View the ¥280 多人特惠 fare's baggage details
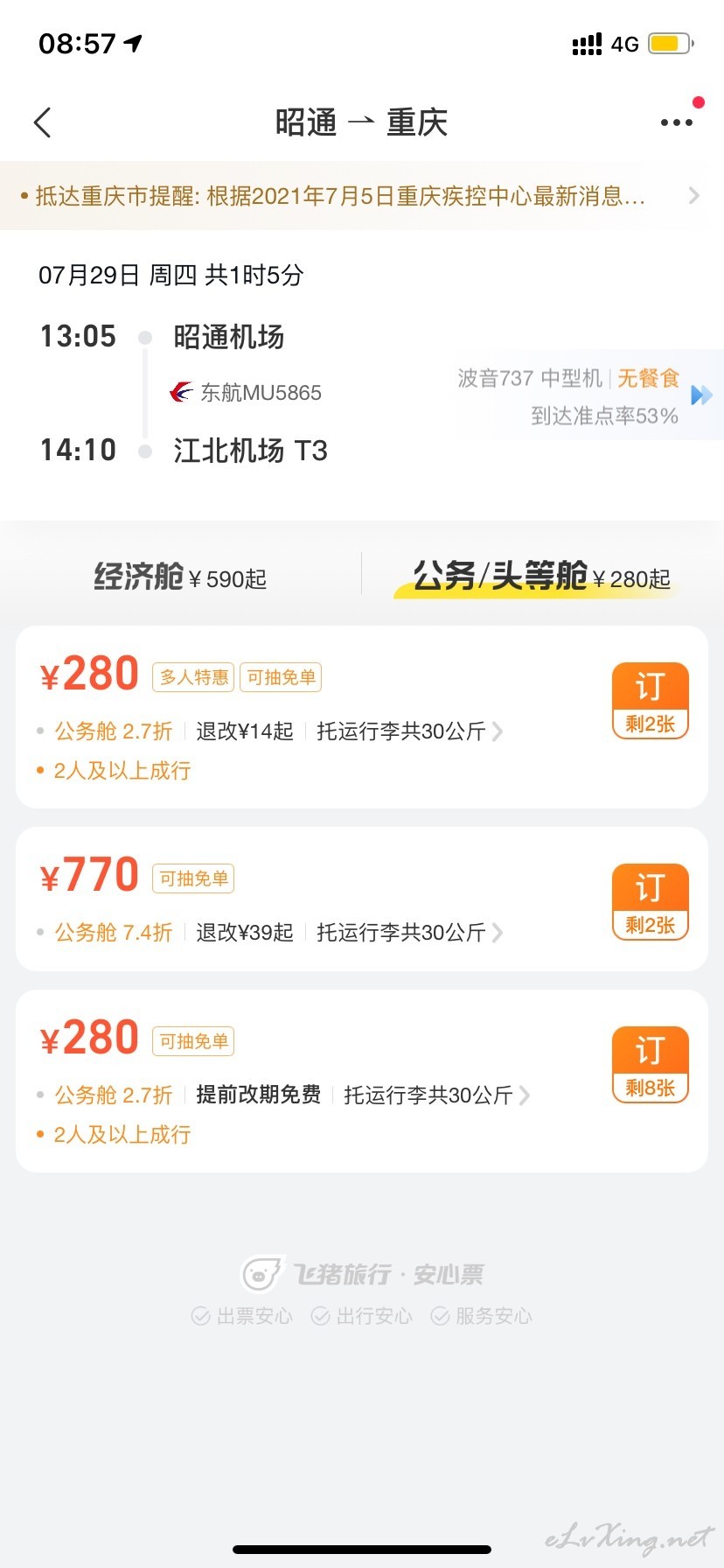The image size is (724, 1568). pyautogui.click(x=409, y=731)
